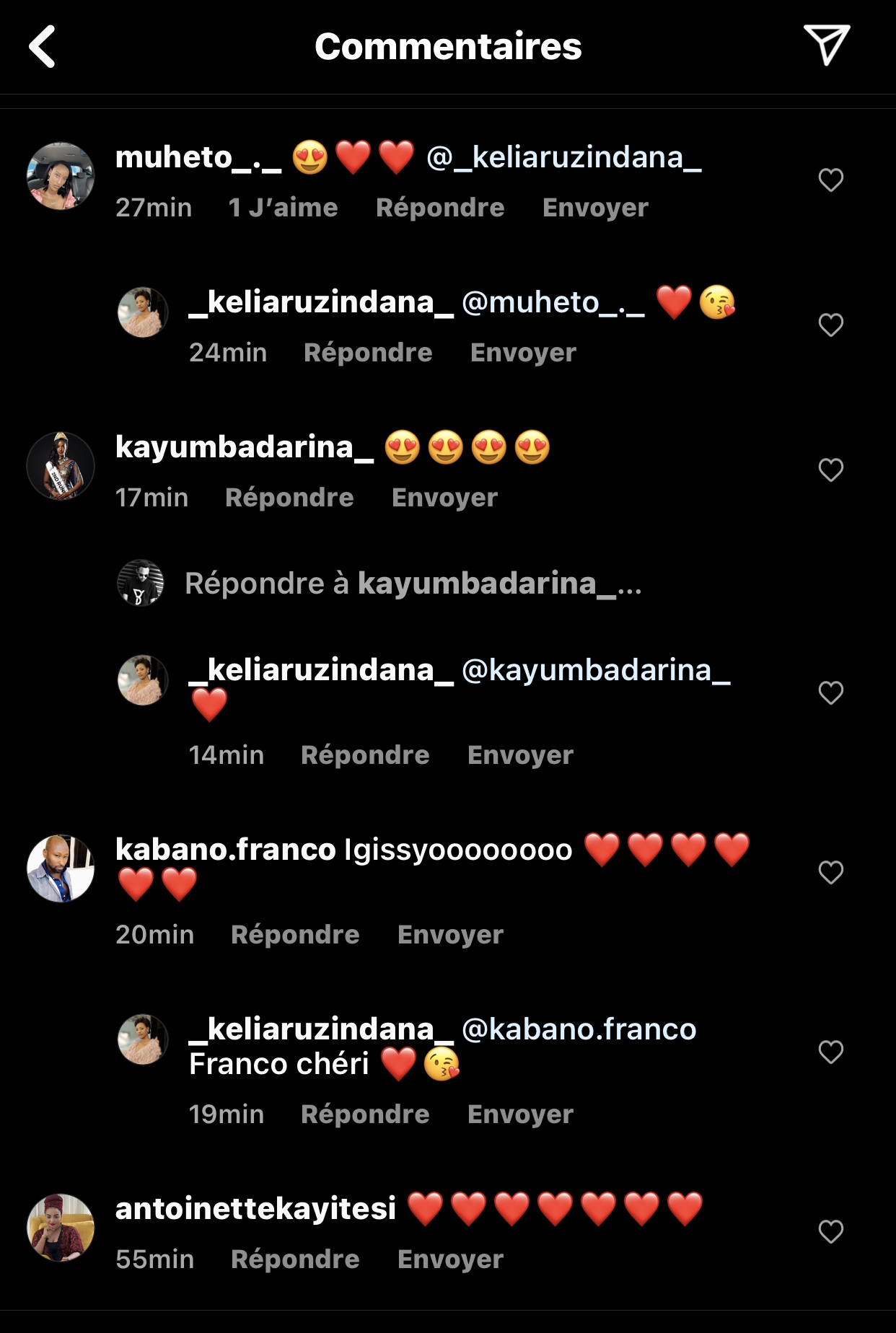This screenshot has width=896, height=1333.
Task: View likes on muheto_._'s comment
Action: 283,208
